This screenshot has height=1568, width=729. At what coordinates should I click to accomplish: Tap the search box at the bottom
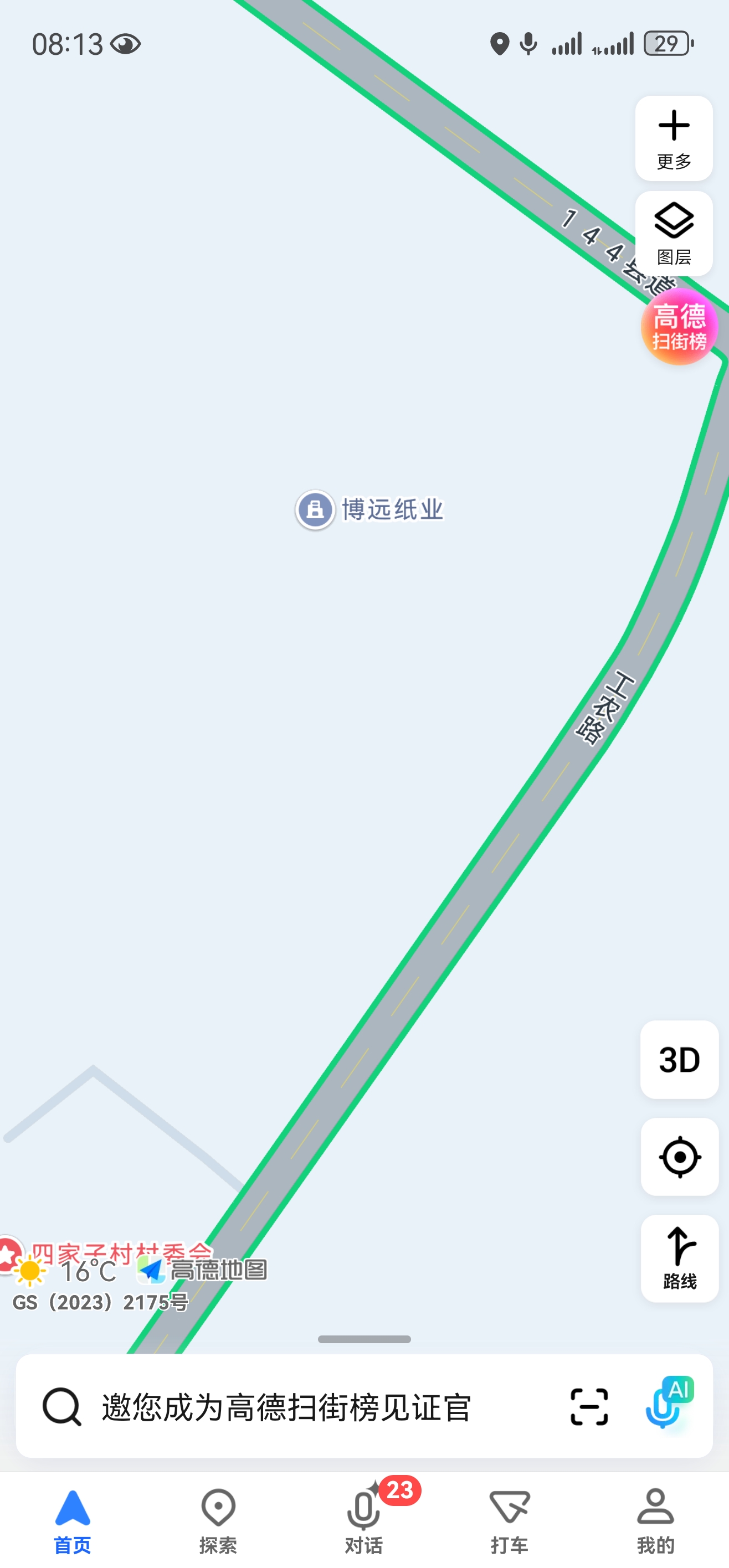(x=286, y=1407)
